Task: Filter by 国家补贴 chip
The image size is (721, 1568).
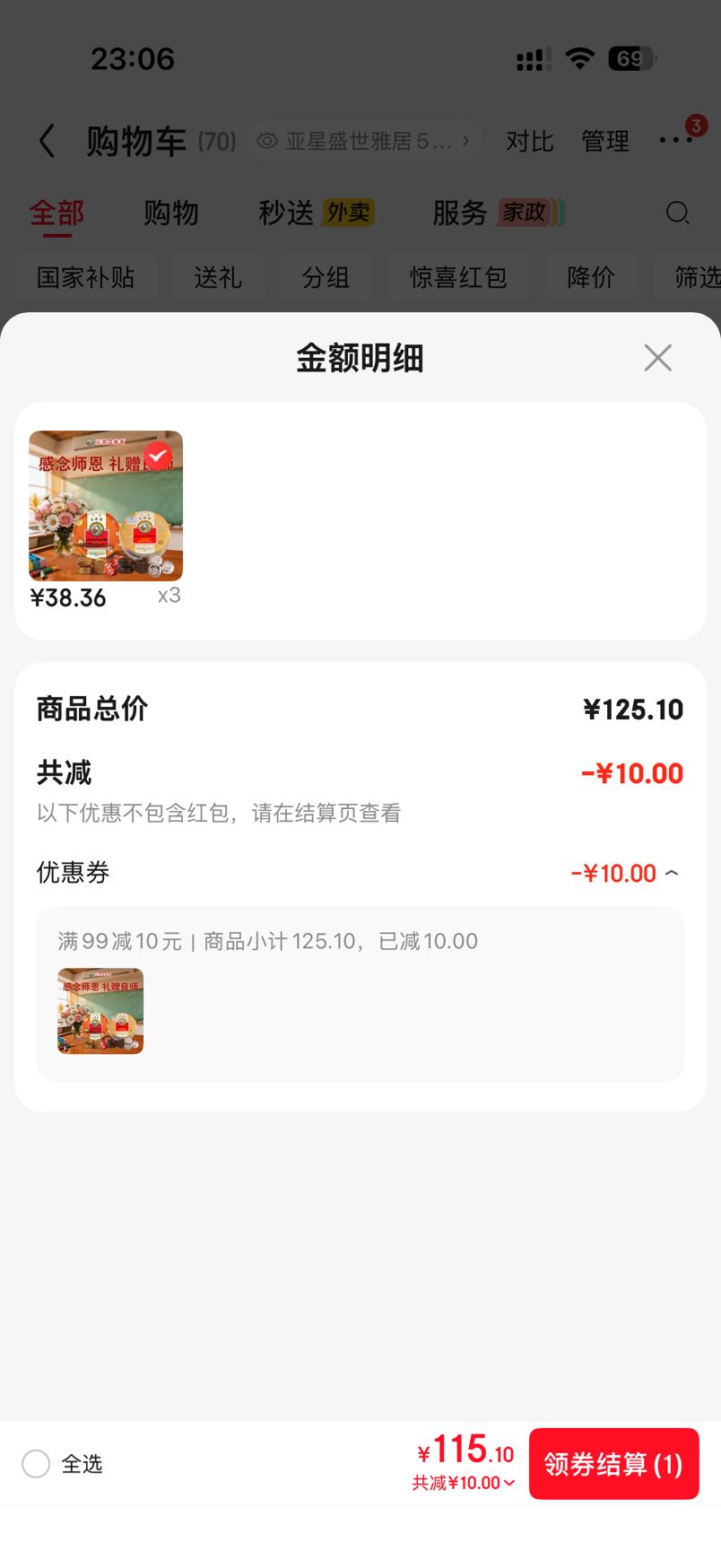Action: pyautogui.click(x=86, y=277)
